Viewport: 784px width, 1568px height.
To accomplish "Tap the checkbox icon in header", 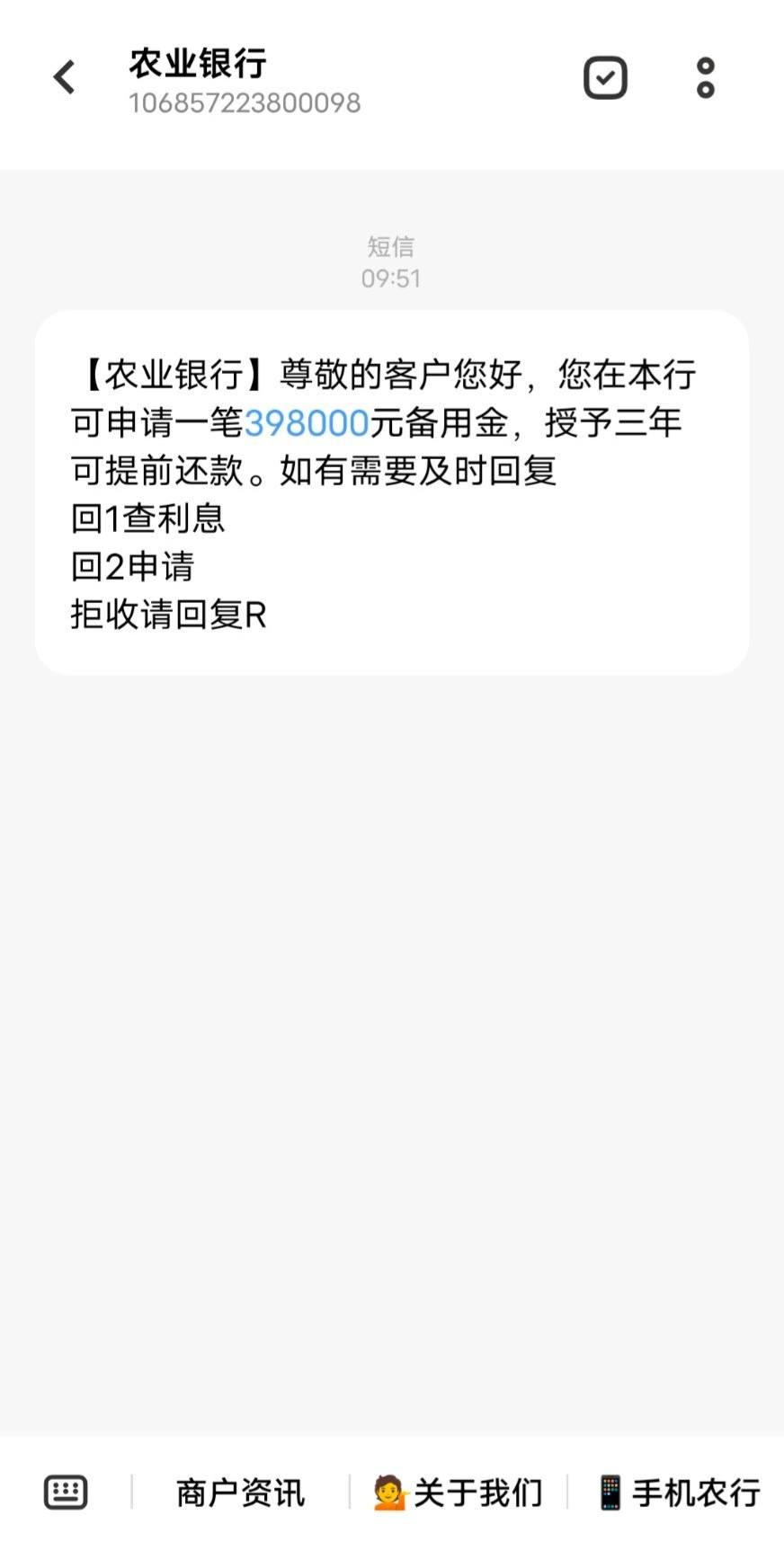I will pos(605,78).
